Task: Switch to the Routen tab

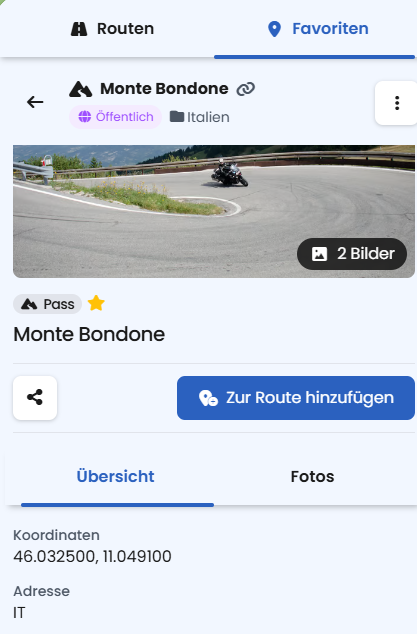Action: [112, 29]
